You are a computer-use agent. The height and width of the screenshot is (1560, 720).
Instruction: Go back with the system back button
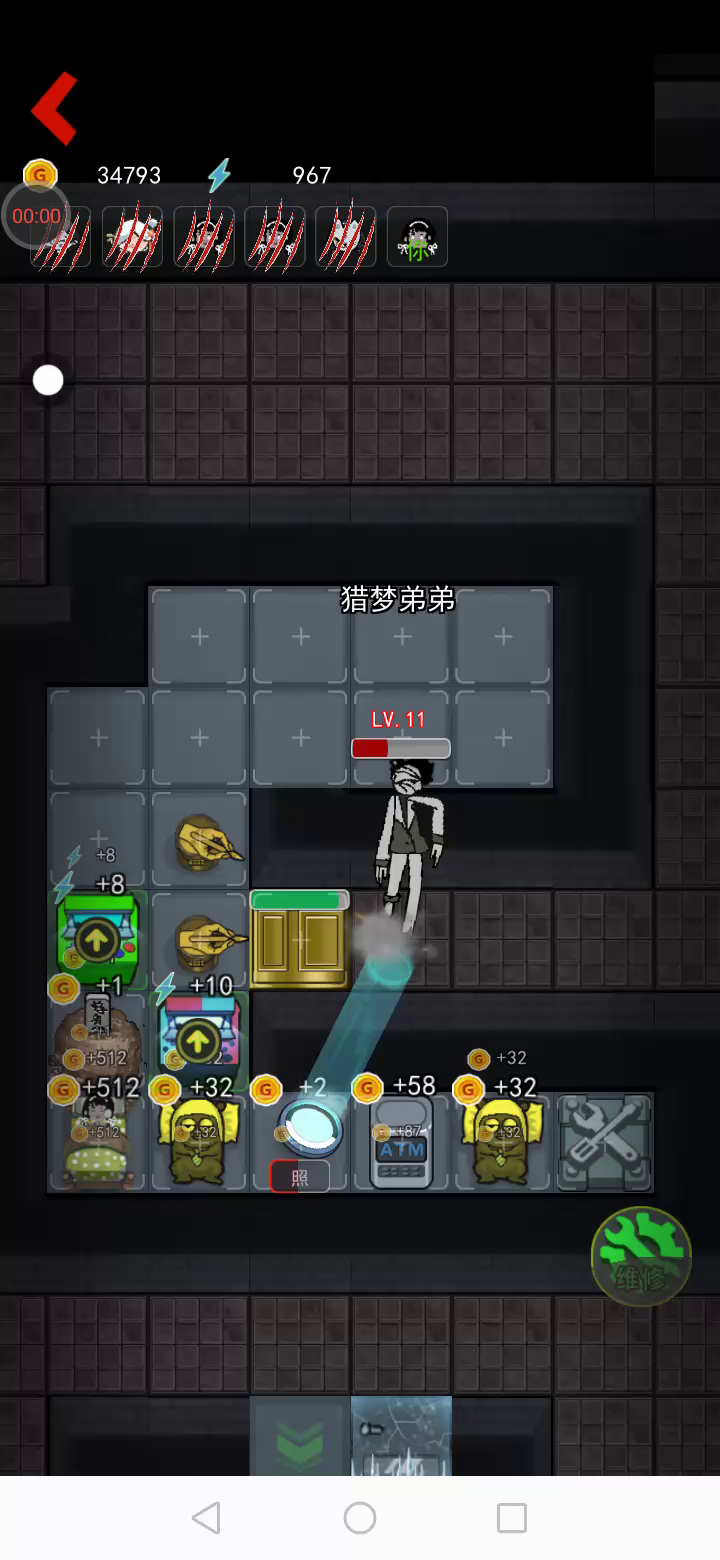tap(206, 1518)
